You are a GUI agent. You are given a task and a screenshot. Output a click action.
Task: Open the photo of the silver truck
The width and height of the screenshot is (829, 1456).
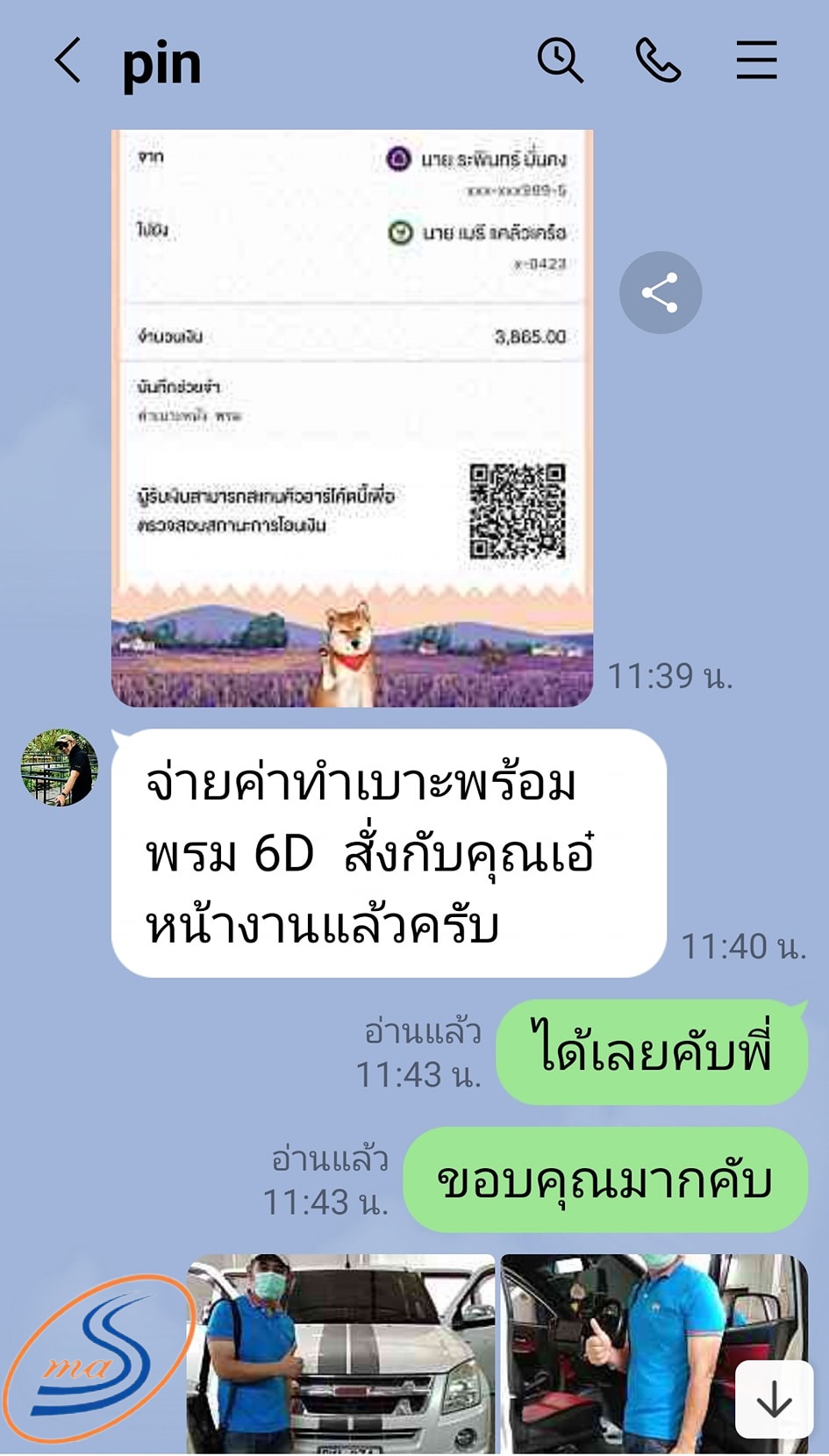[341, 1353]
